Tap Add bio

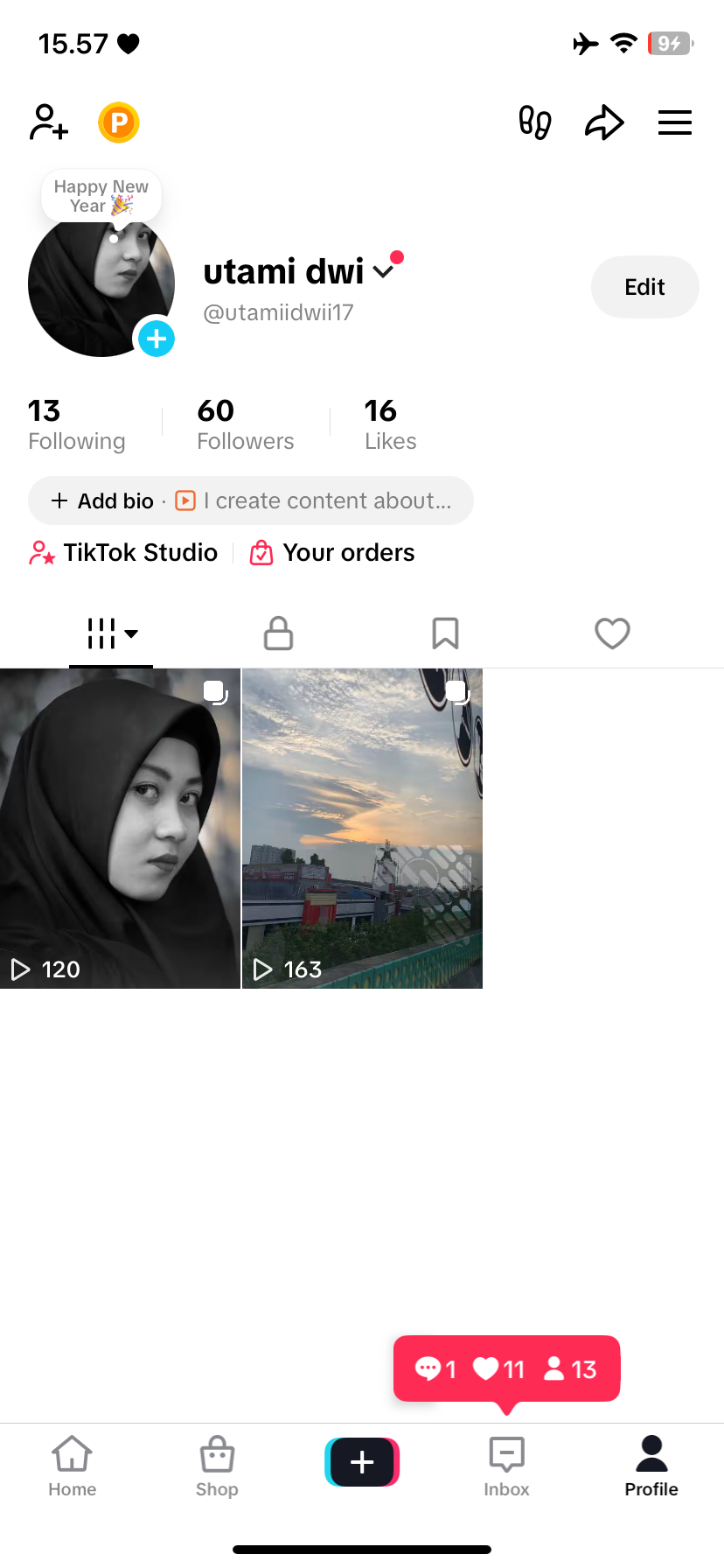103,500
